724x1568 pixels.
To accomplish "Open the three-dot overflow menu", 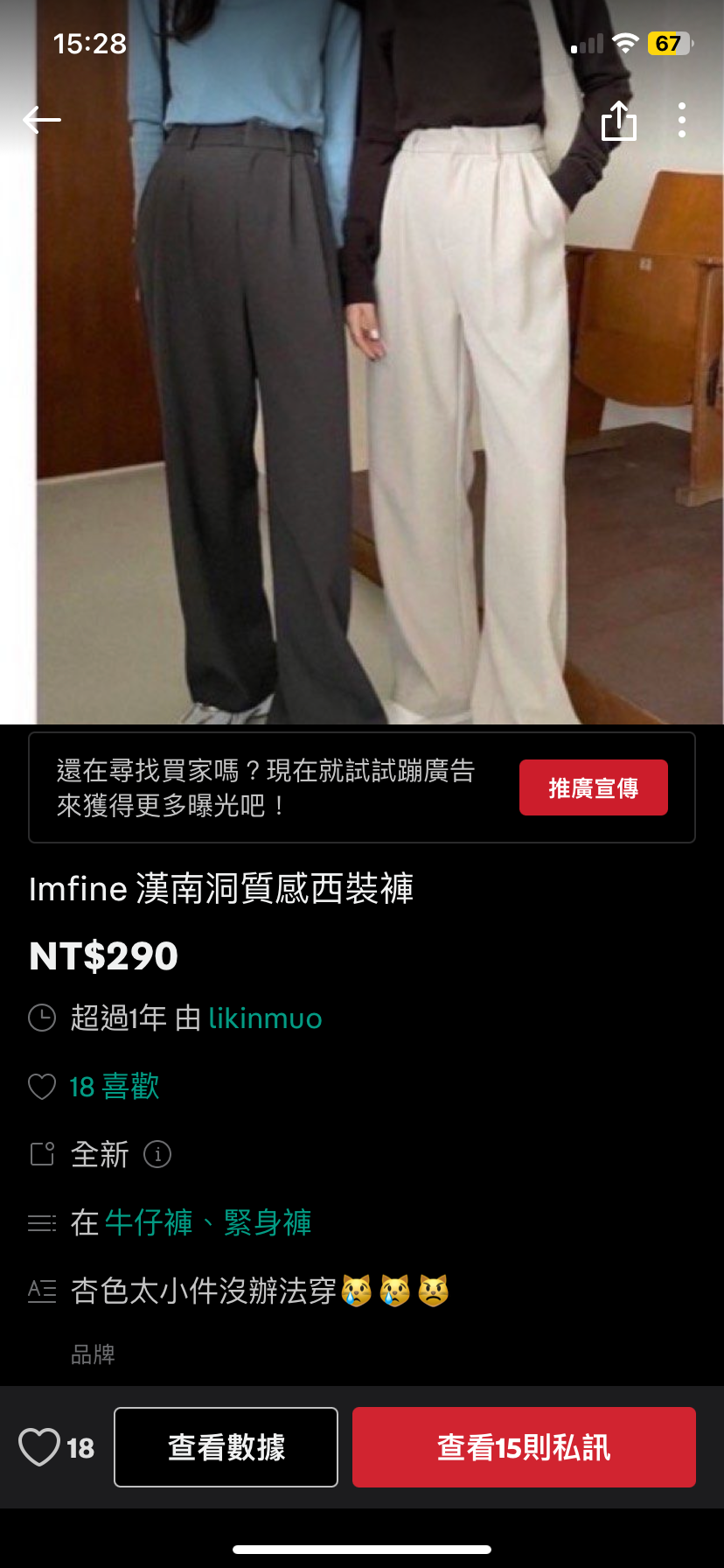I will point(682,120).
